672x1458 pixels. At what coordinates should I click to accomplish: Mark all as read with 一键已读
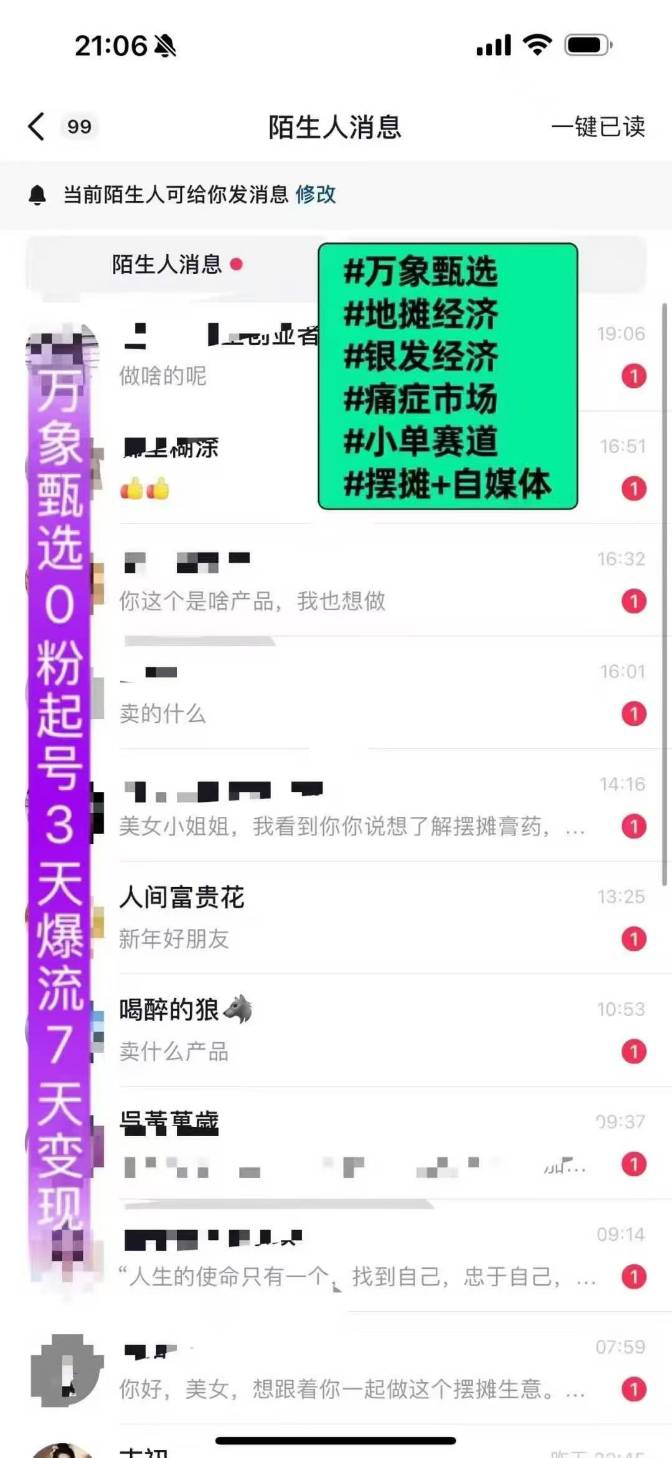pos(598,127)
